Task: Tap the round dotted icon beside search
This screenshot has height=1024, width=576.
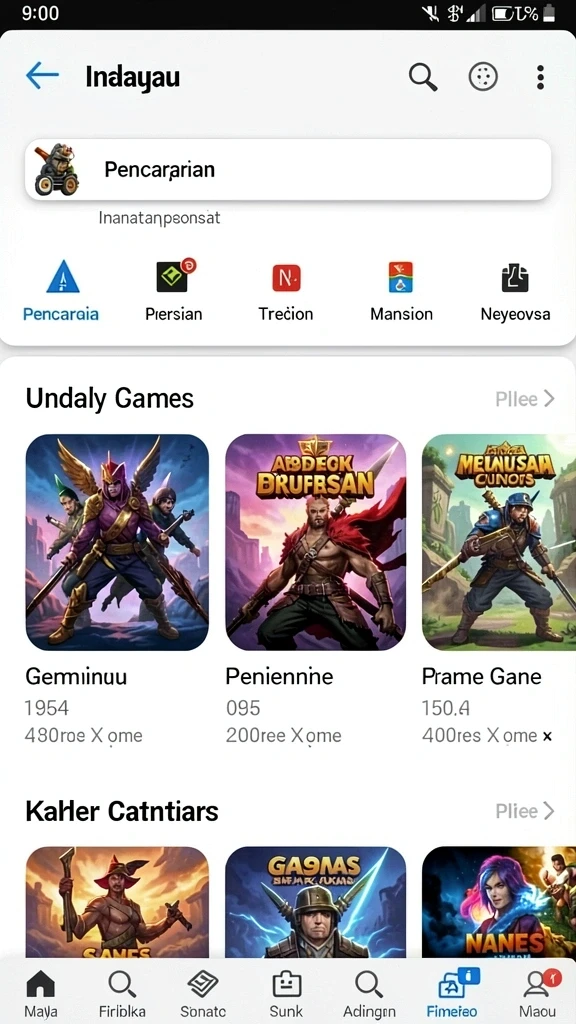Action: coord(483,77)
